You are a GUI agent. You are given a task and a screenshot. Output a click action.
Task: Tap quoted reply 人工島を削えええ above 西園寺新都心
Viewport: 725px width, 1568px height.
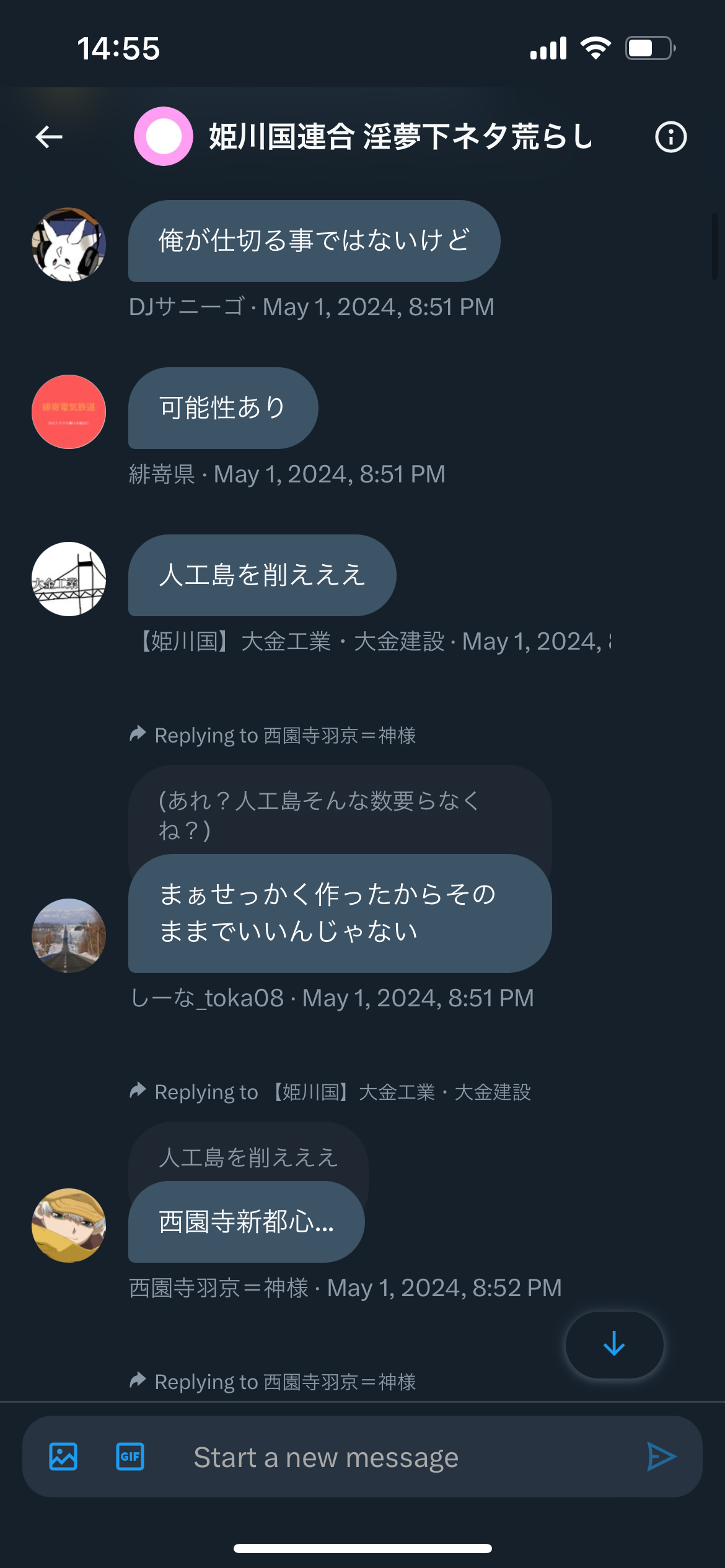click(248, 1156)
